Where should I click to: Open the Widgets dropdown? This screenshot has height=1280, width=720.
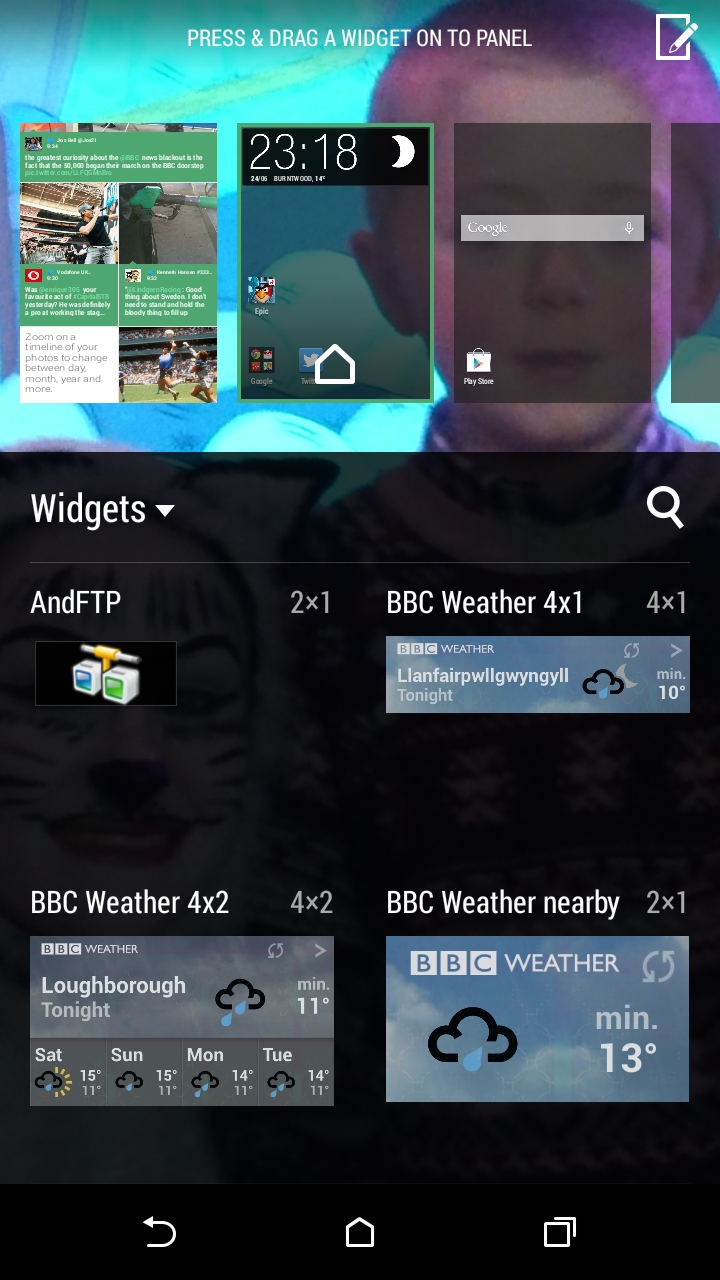pos(103,509)
